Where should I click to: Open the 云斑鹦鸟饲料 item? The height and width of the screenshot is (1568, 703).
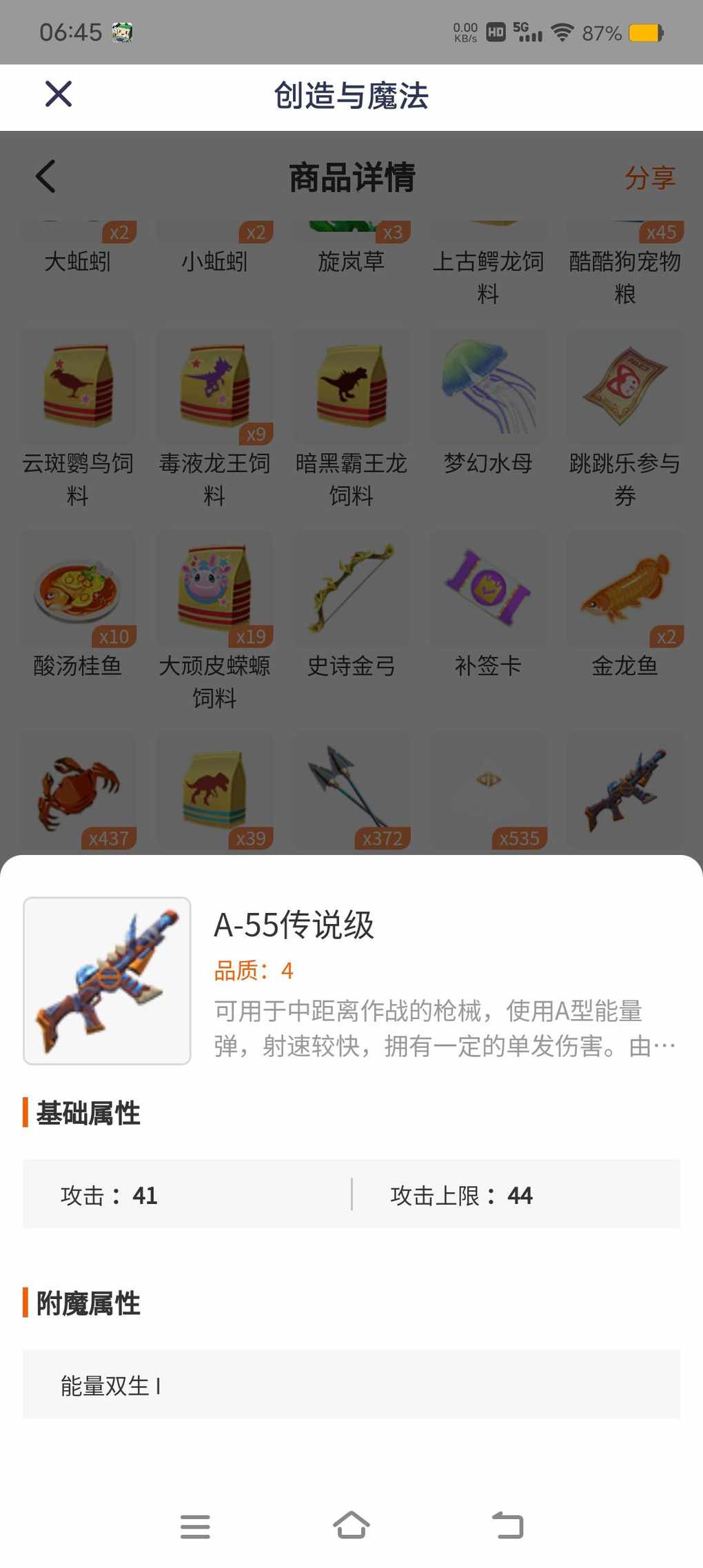pyautogui.click(x=77, y=419)
